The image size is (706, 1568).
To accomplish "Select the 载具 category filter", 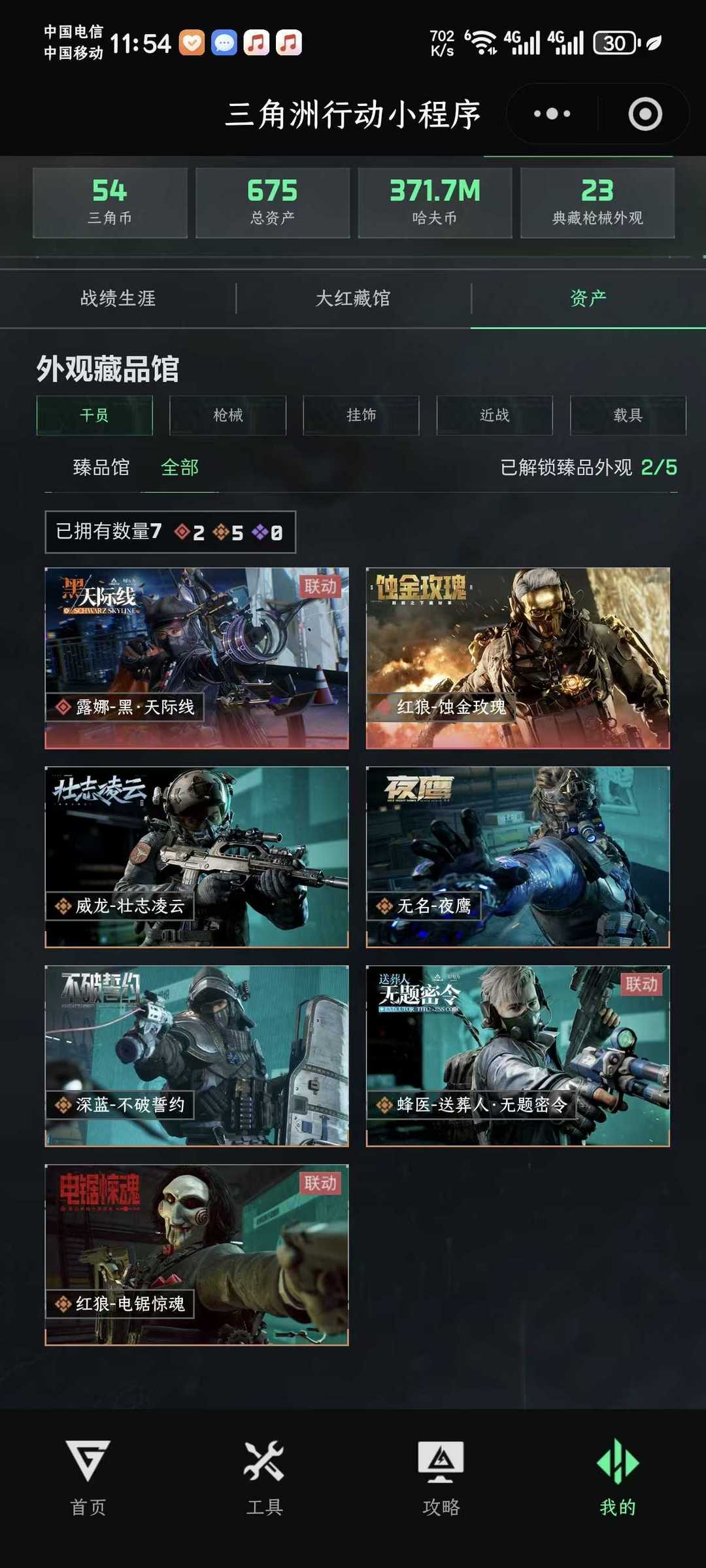I will click(x=628, y=415).
